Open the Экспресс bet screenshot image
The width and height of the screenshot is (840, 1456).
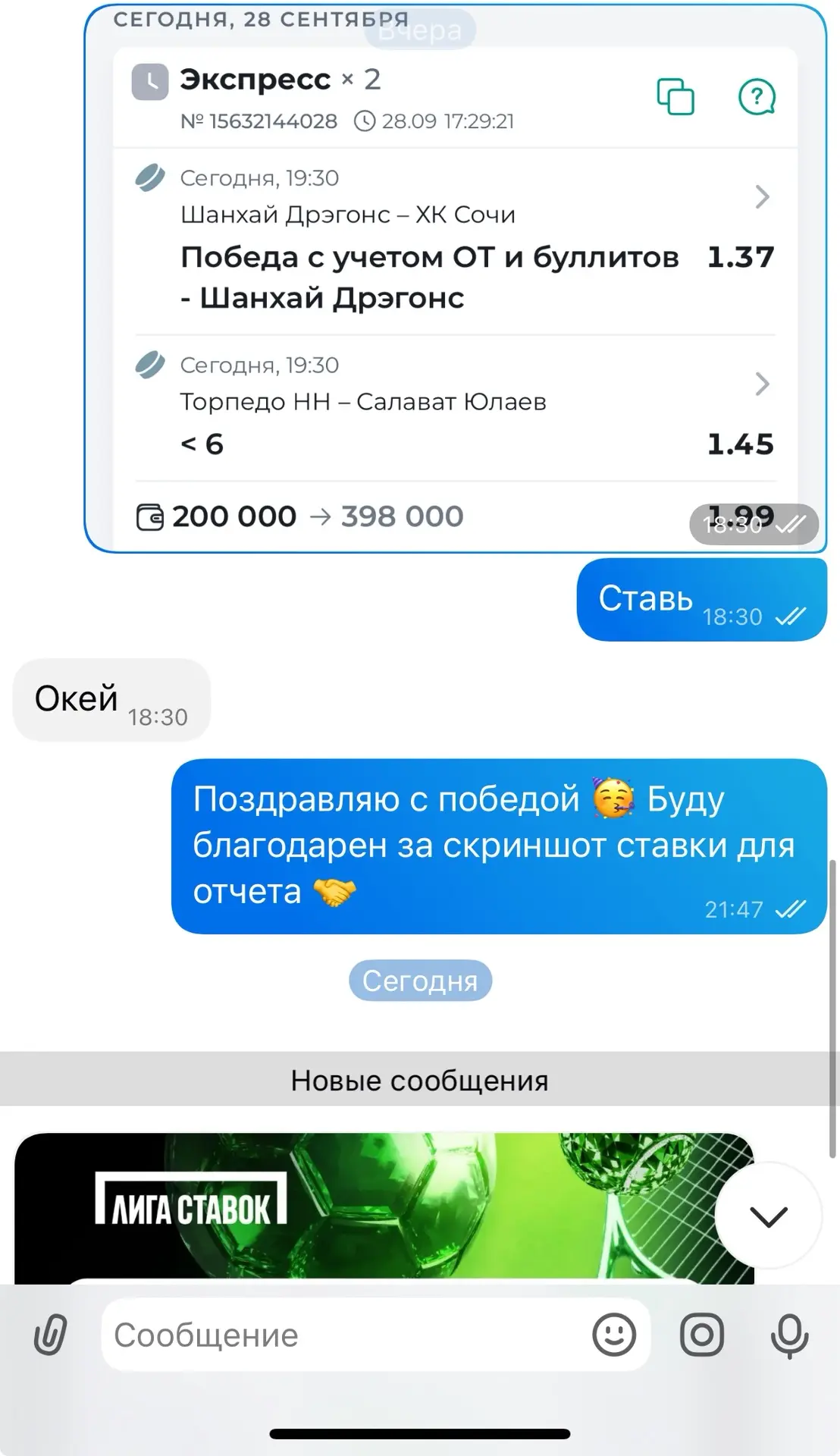pos(455,278)
